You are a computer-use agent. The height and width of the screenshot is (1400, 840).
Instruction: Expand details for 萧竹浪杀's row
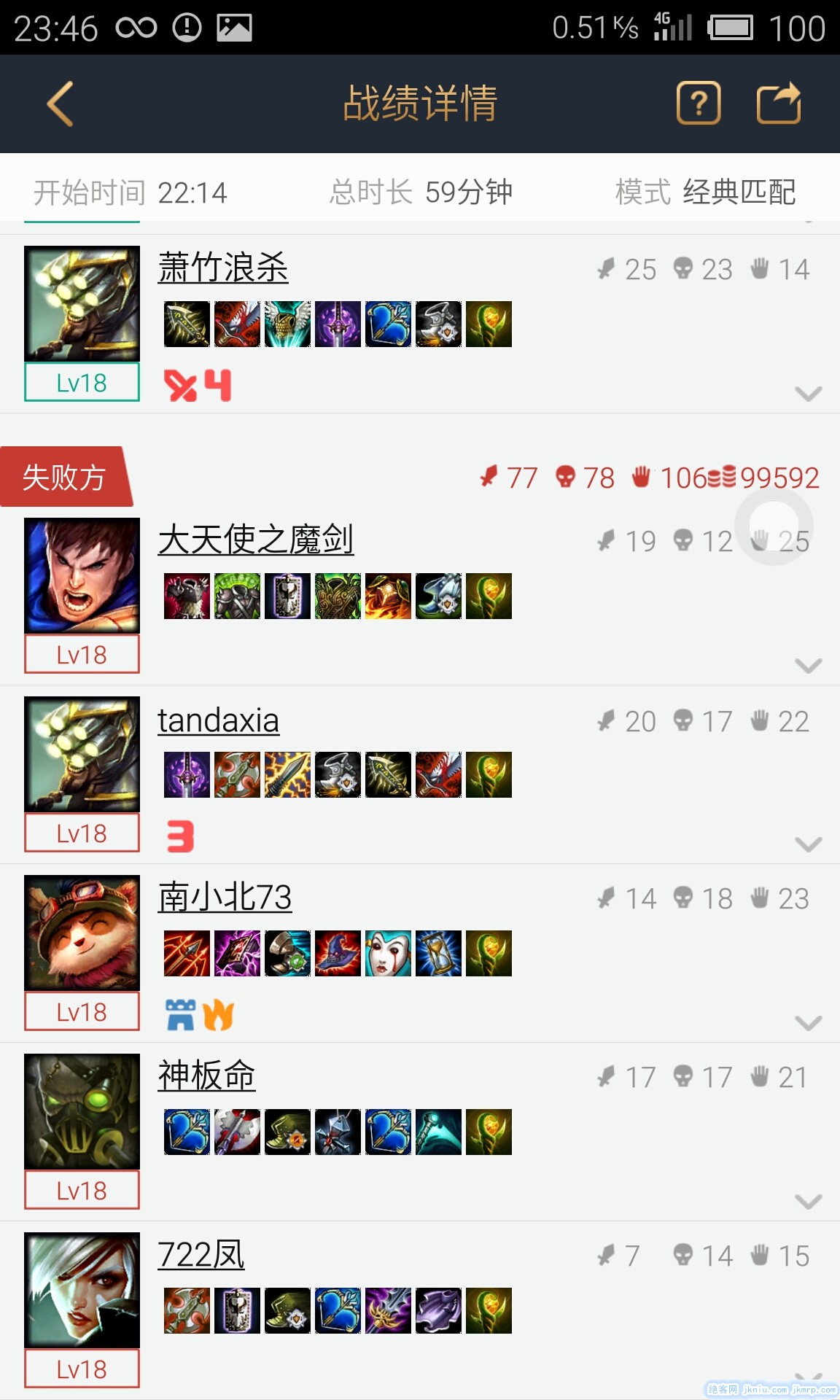(x=808, y=394)
